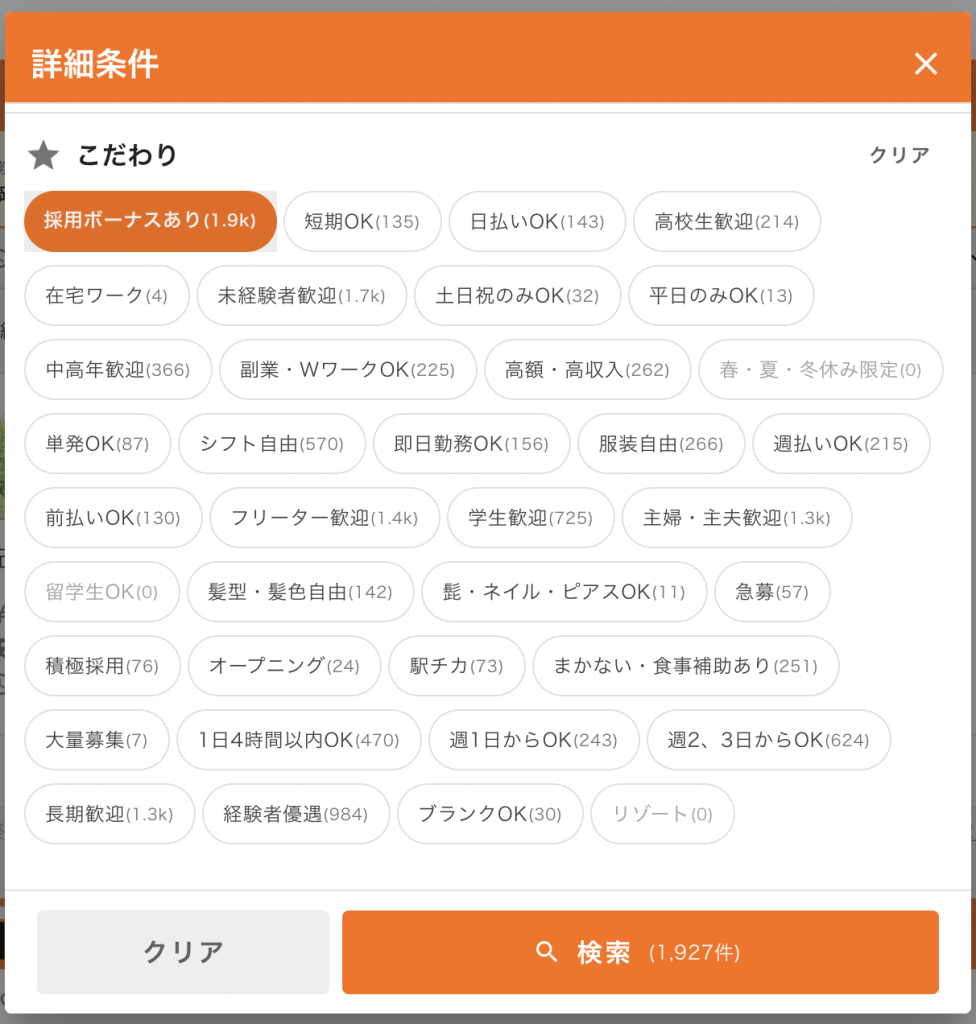
Task: Select 服装自由 filter chip
Action: click(660, 443)
